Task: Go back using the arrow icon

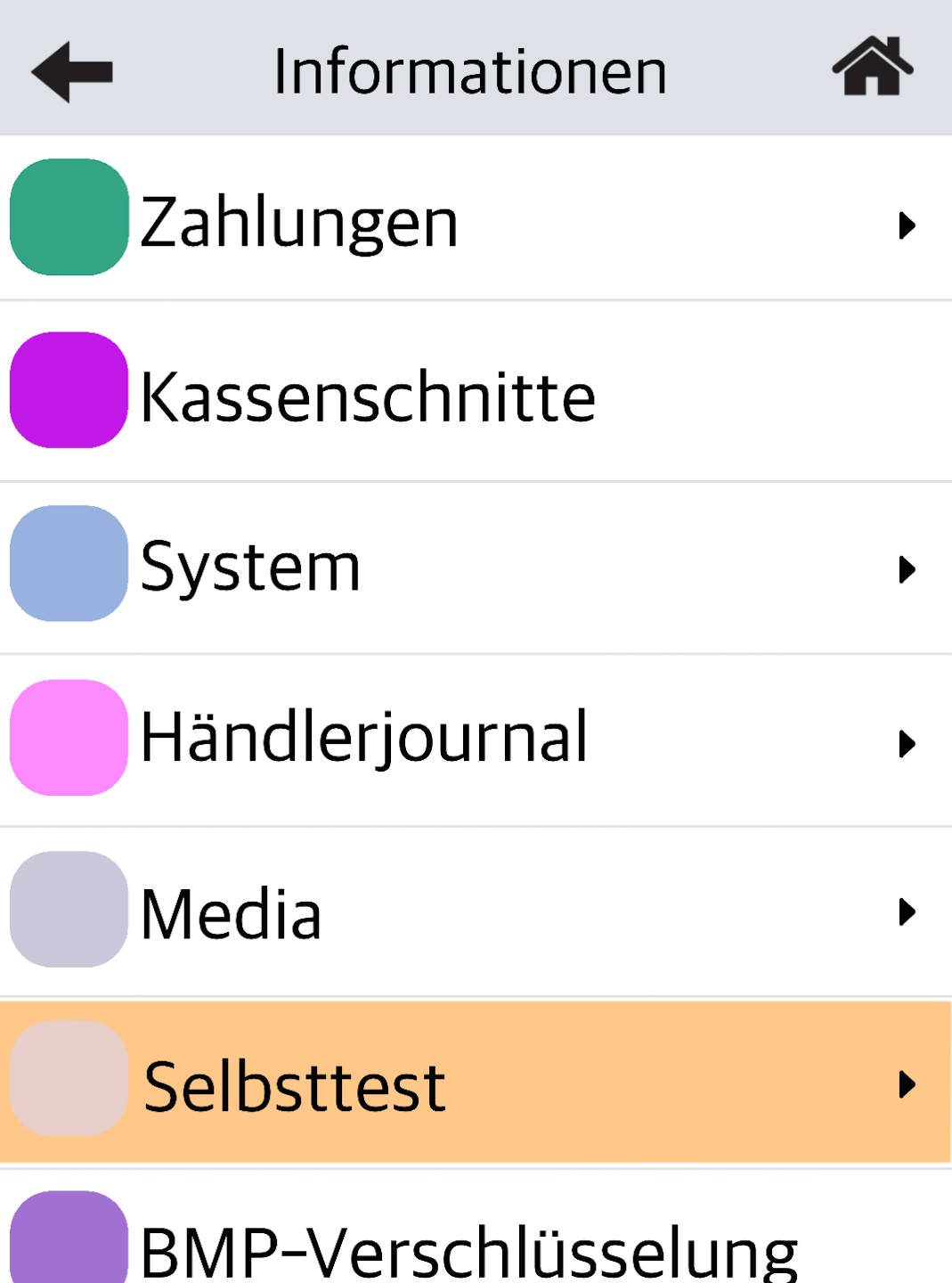Action: tap(72, 71)
